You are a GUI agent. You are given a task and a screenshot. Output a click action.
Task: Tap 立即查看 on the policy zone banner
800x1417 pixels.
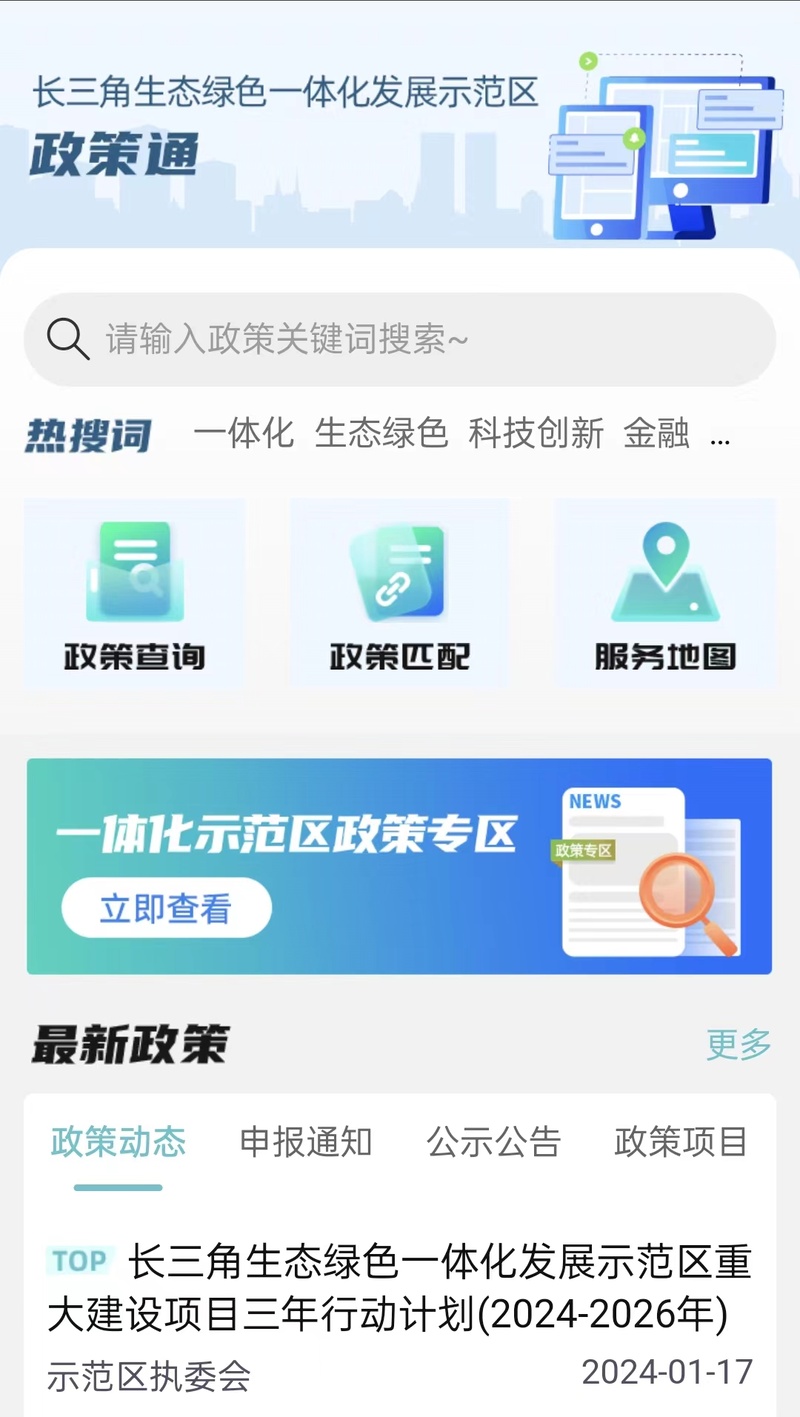point(166,908)
